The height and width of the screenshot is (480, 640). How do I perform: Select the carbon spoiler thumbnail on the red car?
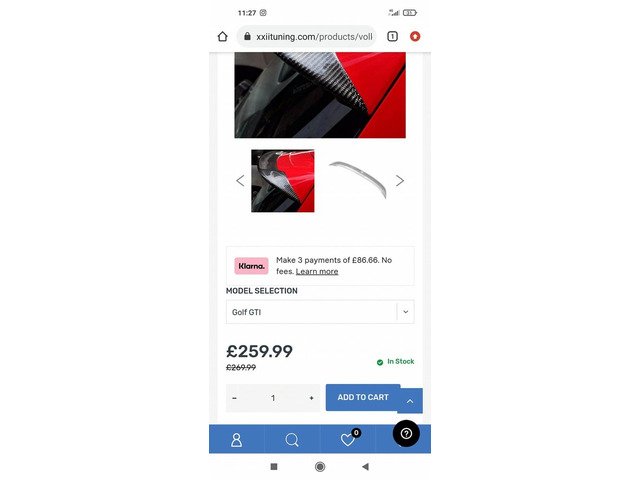(282, 181)
